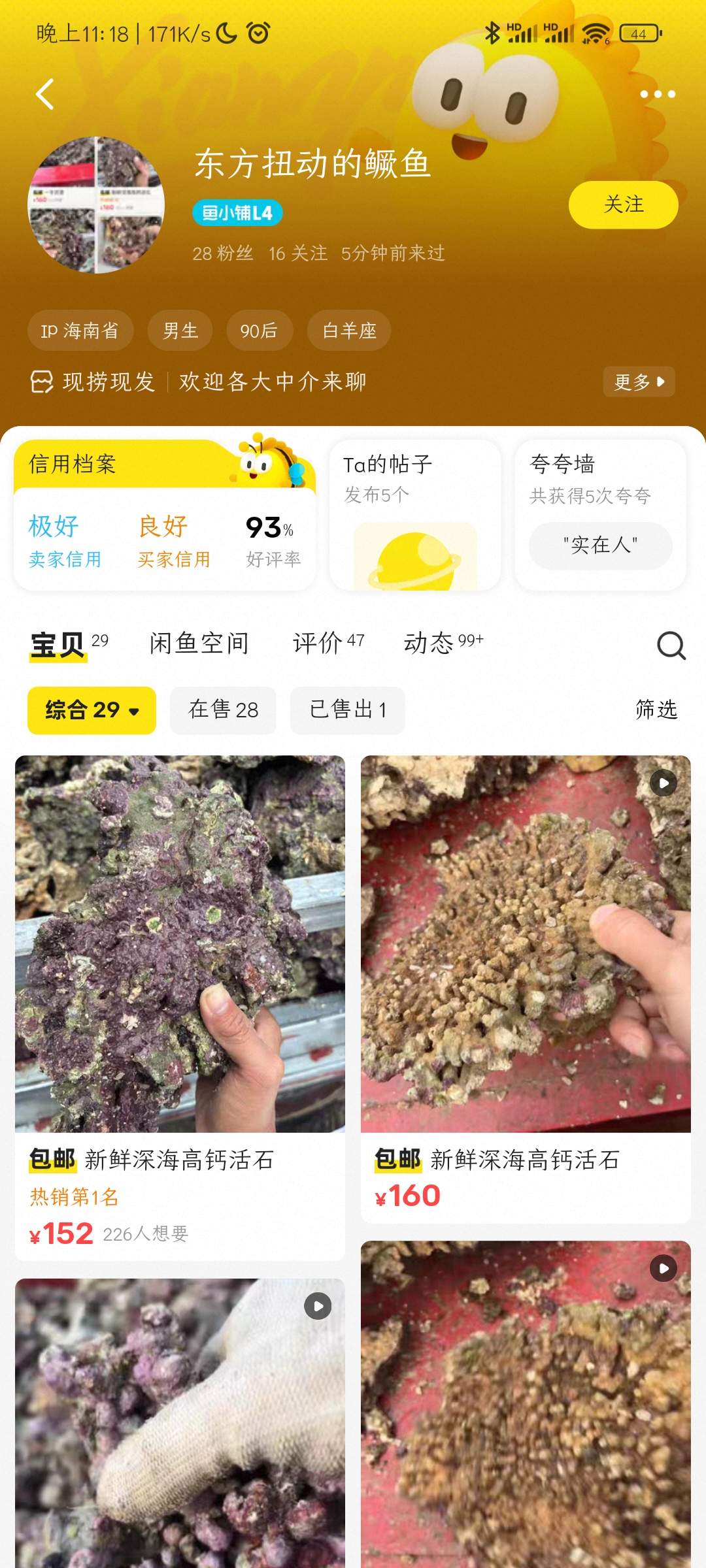This screenshot has height=1568, width=706.
Task: Show the 已售出 1 sold items
Action: point(347,710)
